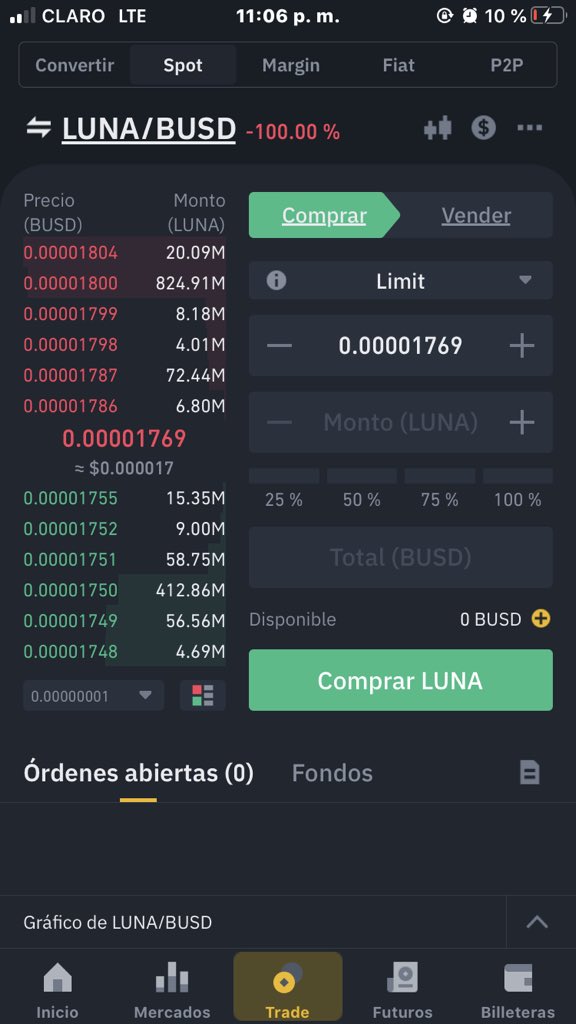This screenshot has width=576, height=1024.
Task: Open the LUNA/BUSD pair selector
Action: tap(148, 129)
